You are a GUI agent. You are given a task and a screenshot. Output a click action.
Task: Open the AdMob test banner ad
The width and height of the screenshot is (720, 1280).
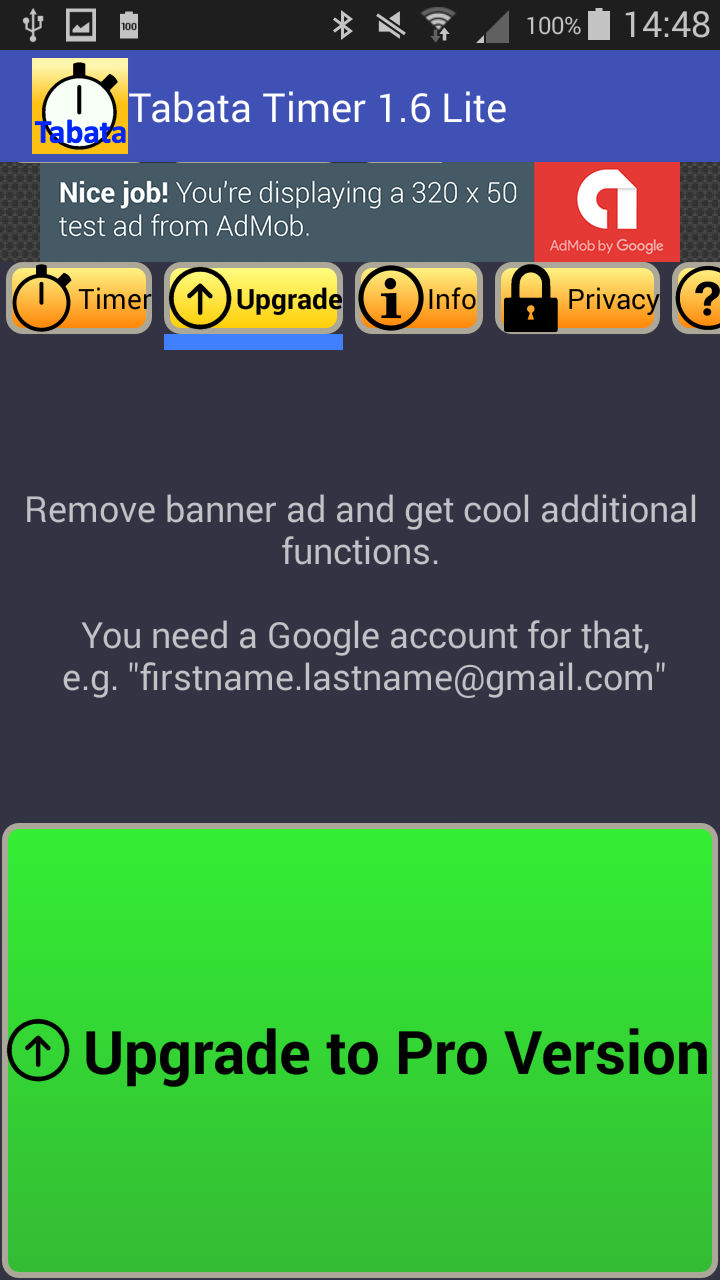tap(360, 211)
